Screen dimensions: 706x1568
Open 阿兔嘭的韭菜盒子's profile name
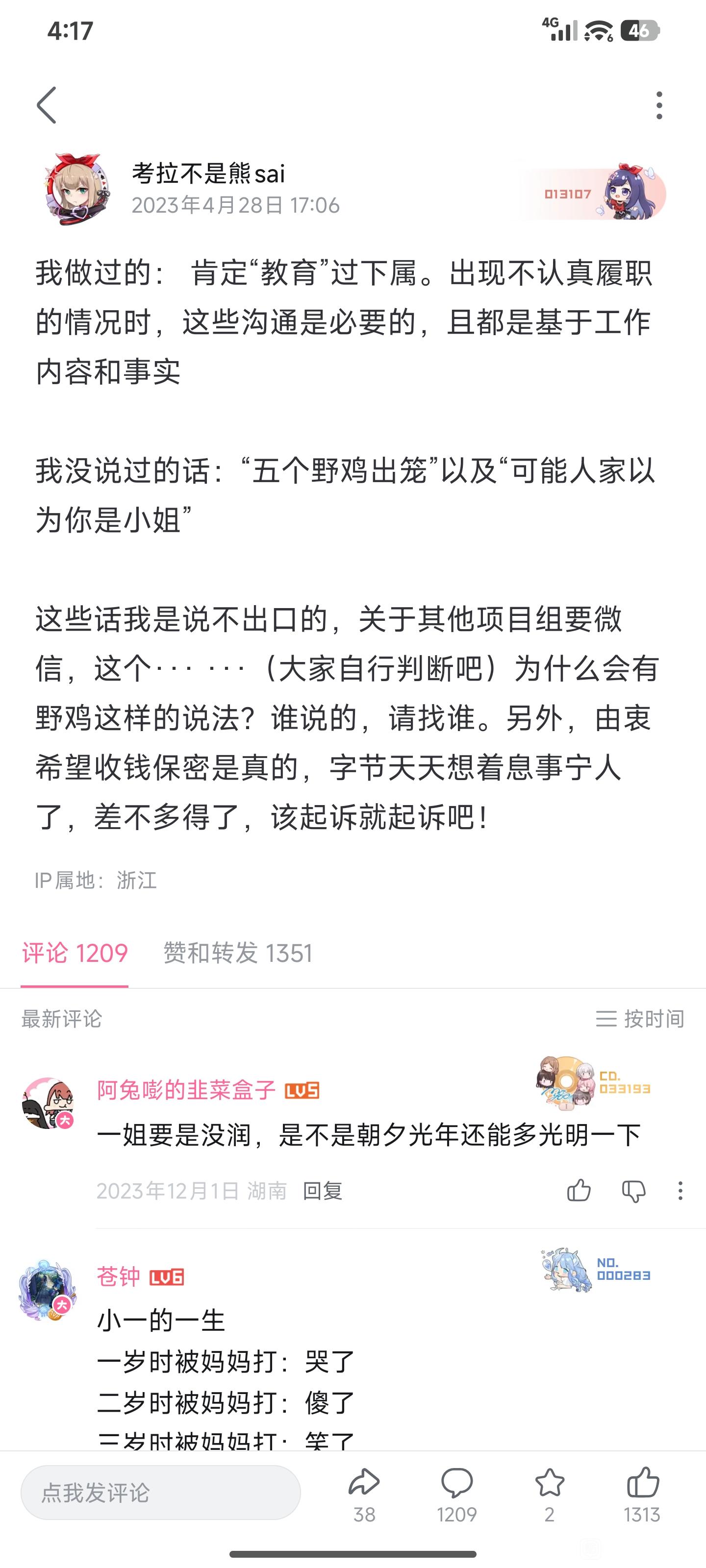click(x=186, y=1090)
